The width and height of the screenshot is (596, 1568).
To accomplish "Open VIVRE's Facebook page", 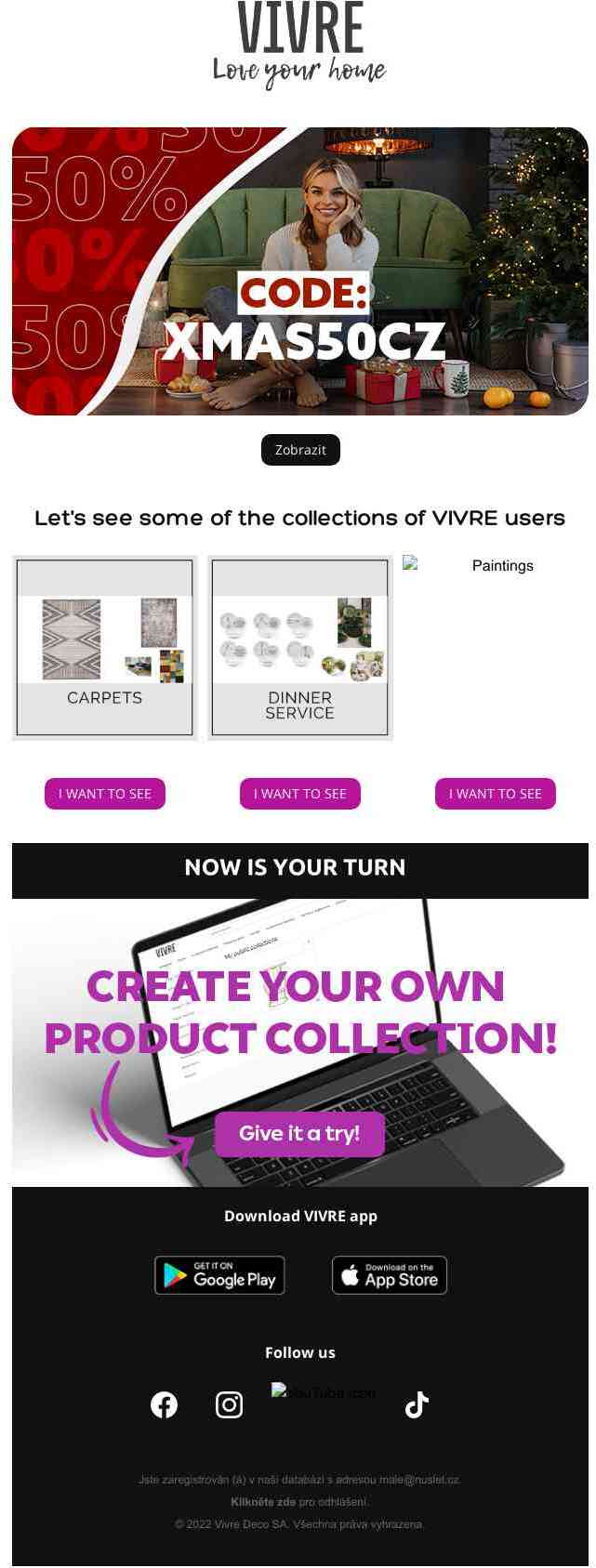I will [x=164, y=1404].
